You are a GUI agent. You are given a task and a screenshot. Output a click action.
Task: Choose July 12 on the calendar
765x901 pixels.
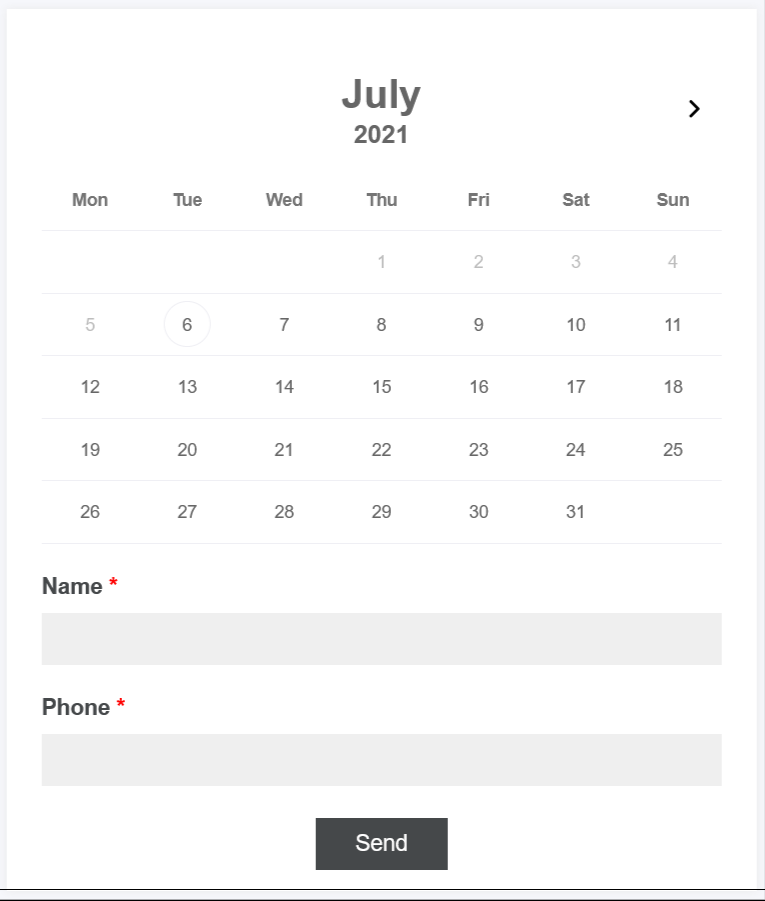90,387
